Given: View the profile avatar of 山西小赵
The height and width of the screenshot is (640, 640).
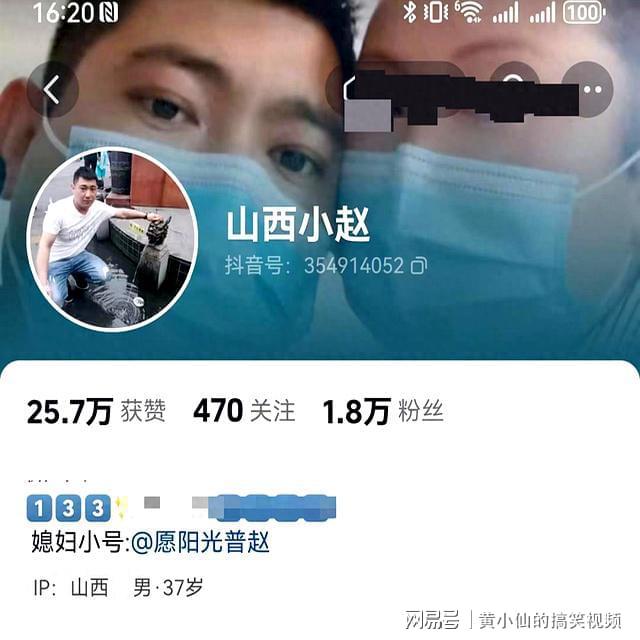Looking at the screenshot, I should pyautogui.click(x=112, y=240).
